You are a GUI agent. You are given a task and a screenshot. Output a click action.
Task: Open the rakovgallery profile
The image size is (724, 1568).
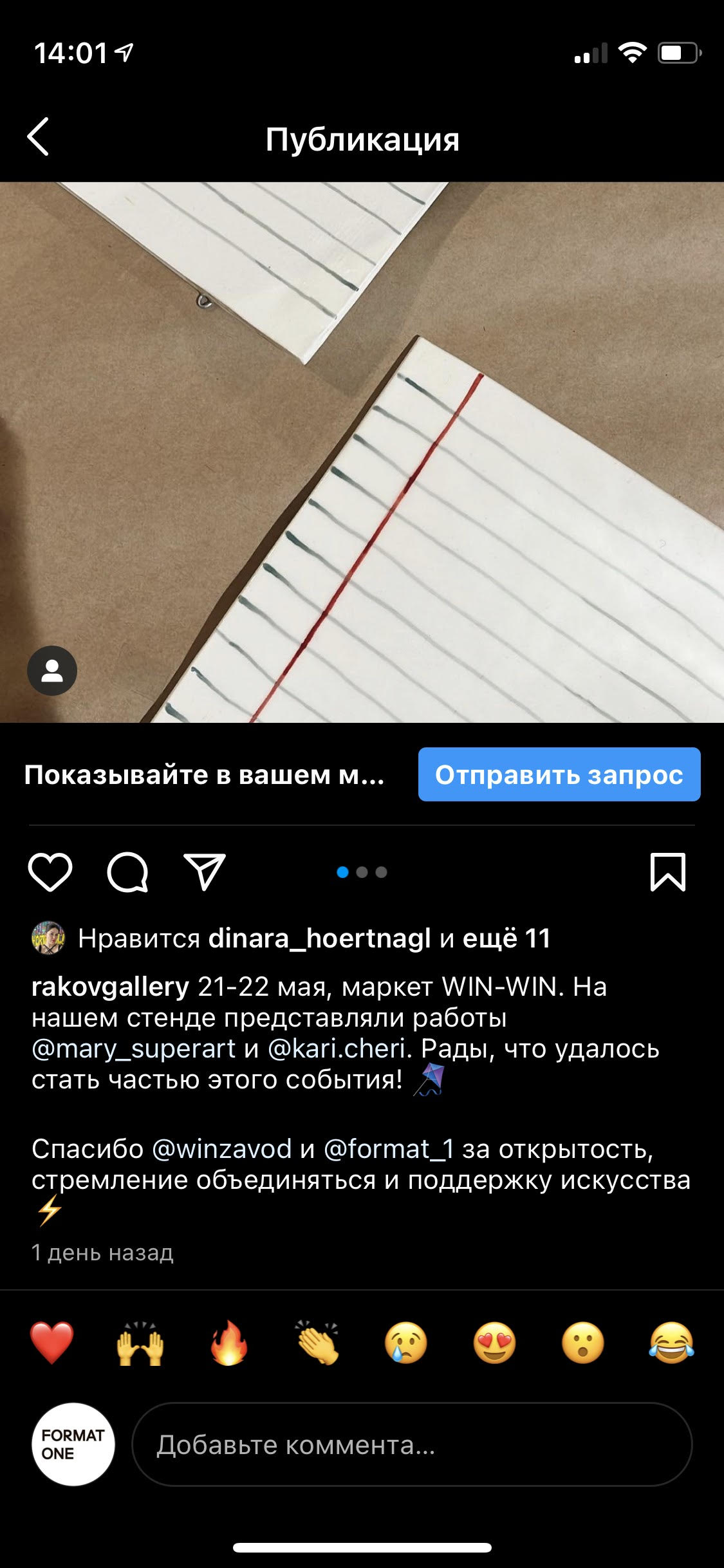tap(110, 987)
